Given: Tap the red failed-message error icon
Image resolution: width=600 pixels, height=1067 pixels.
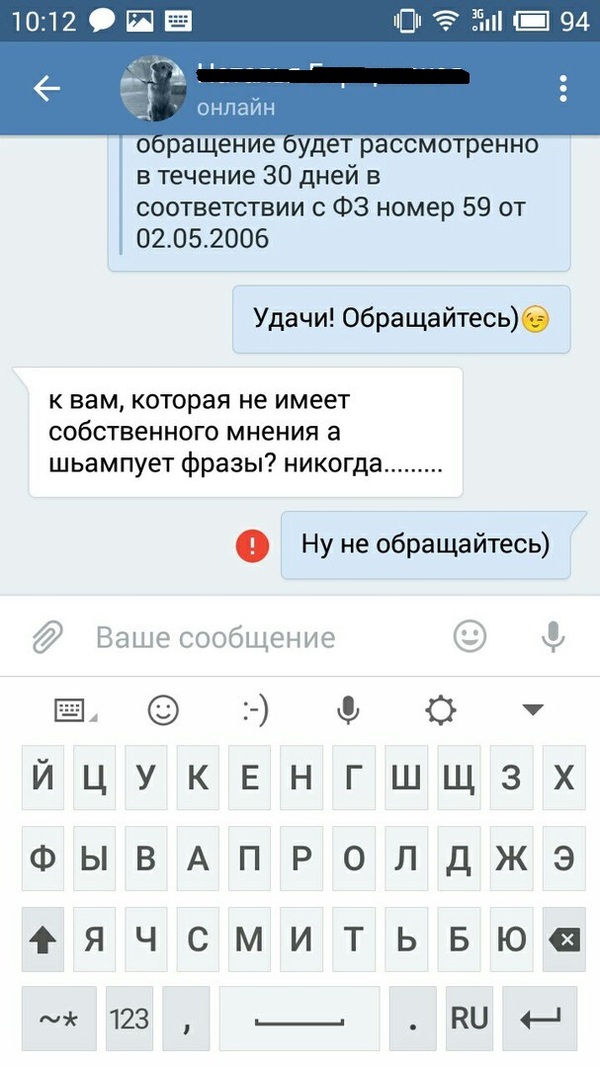Looking at the screenshot, I should point(252,545).
